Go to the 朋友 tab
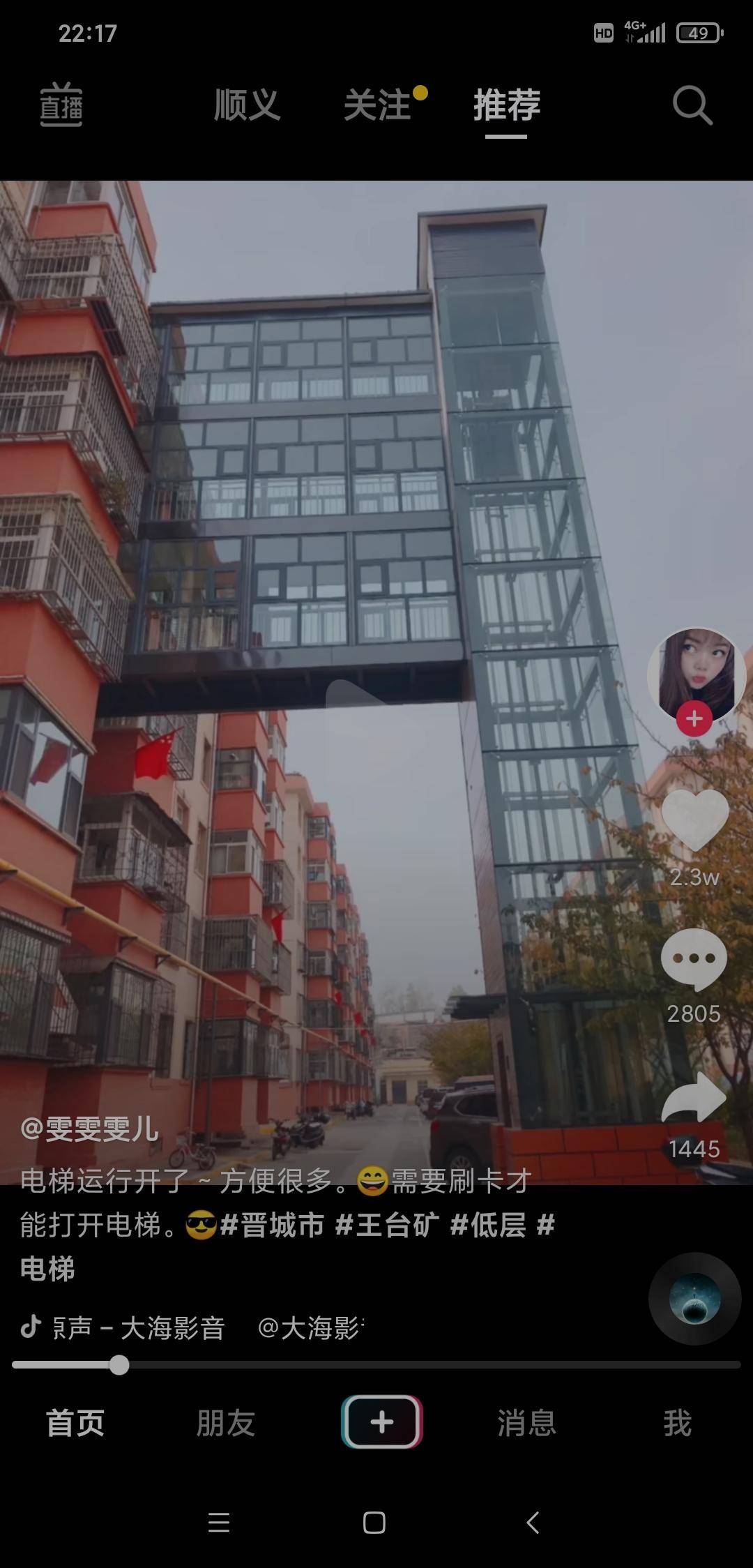The image size is (753, 1568). (226, 1423)
